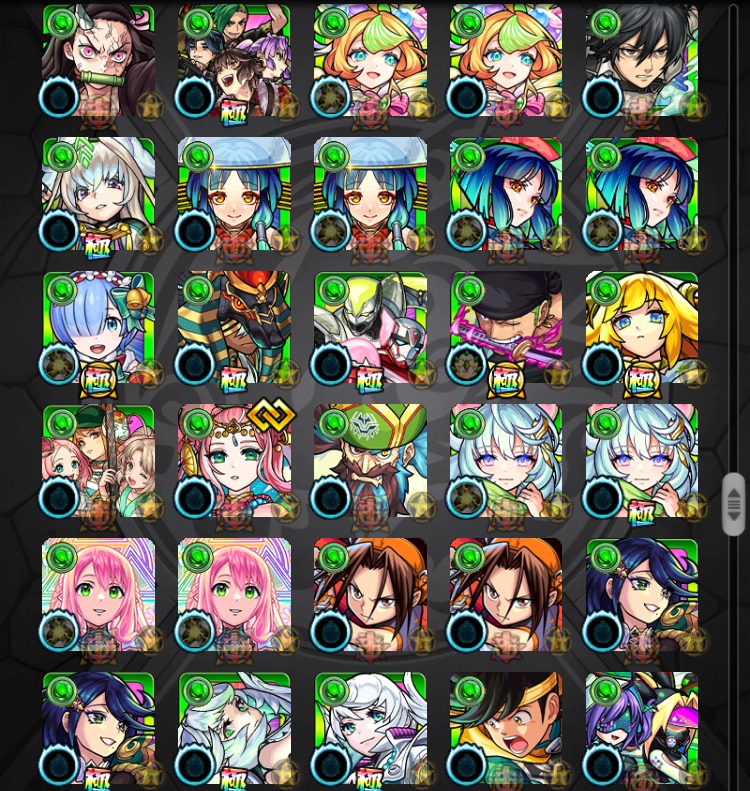Pick the pink-haired girl with chain link badge
Viewport: 750px width, 791px height.
(x=234, y=462)
